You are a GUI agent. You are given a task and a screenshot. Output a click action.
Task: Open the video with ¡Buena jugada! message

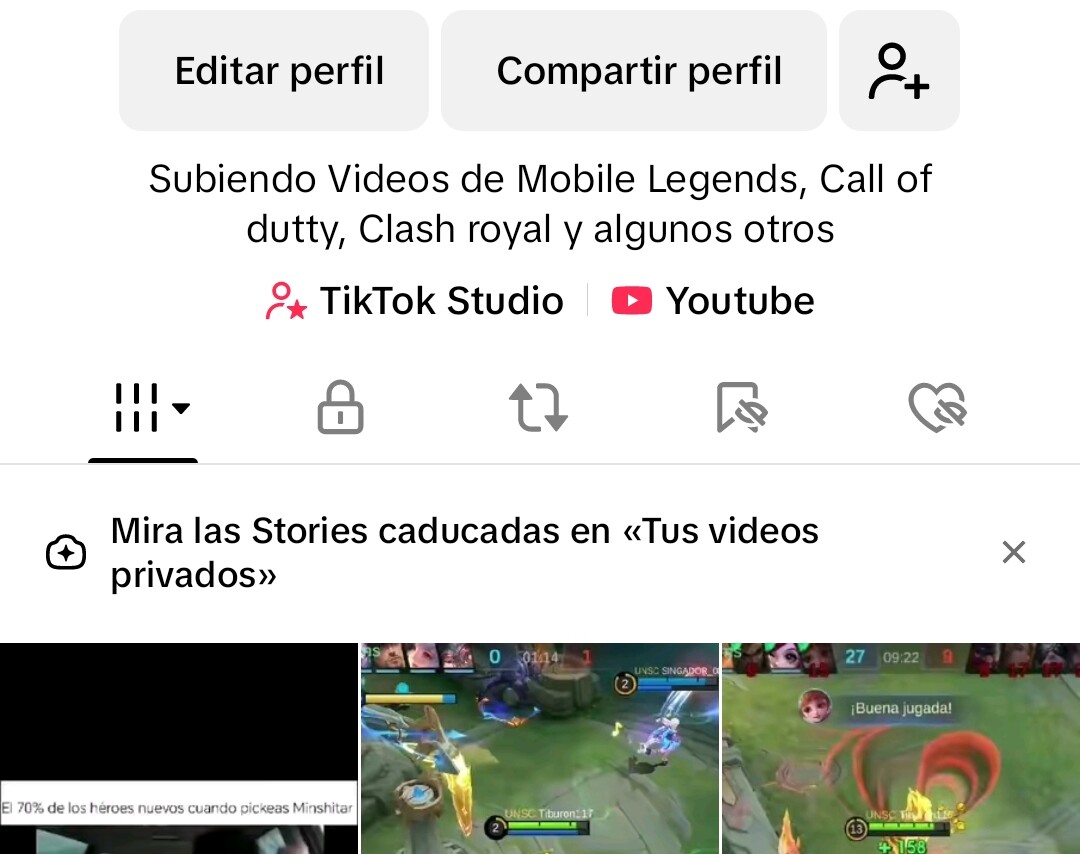901,748
